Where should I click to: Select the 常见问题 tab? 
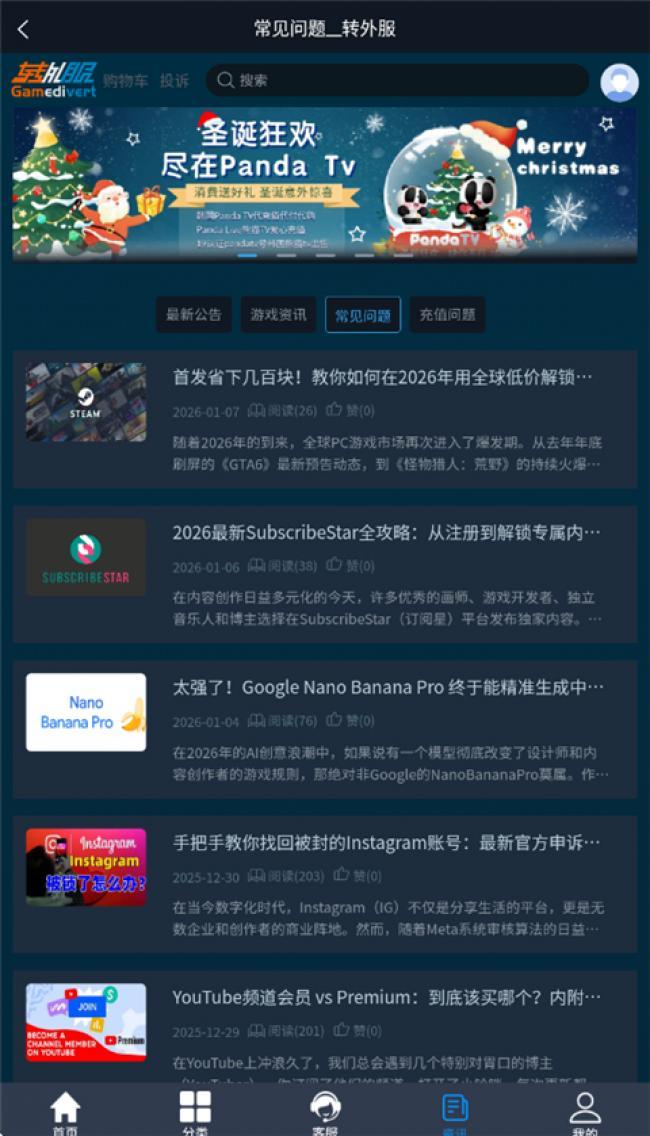(x=362, y=314)
